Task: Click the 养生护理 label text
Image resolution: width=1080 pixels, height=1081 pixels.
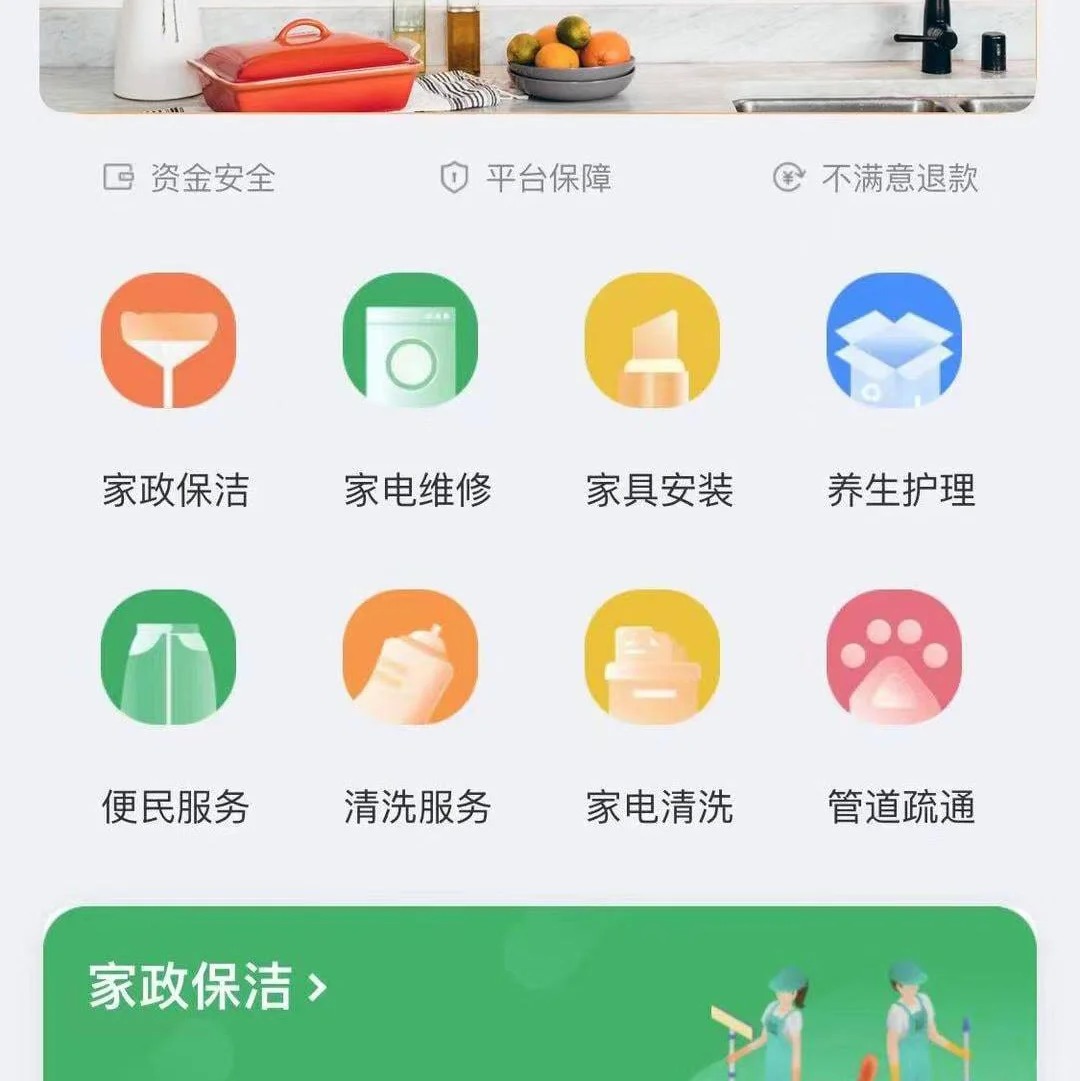Action: click(898, 488)
